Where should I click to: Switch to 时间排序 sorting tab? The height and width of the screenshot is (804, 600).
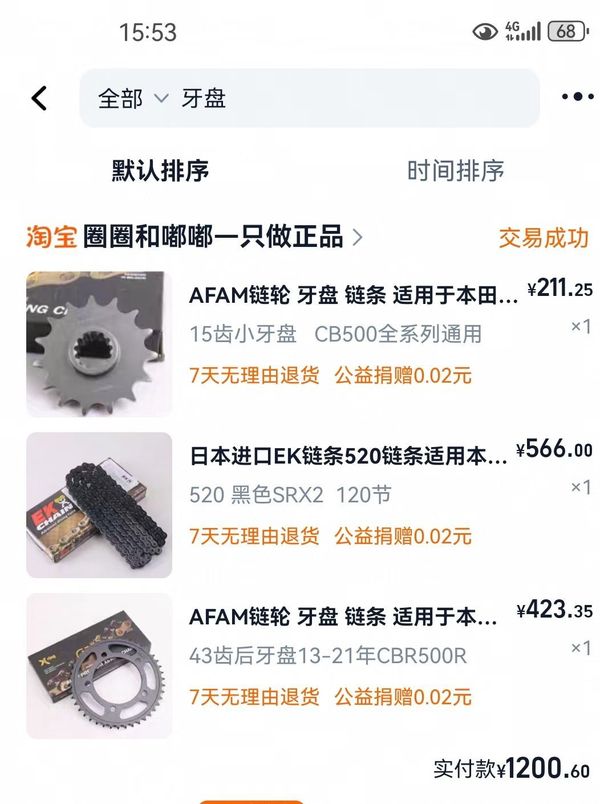pos(455,170)
